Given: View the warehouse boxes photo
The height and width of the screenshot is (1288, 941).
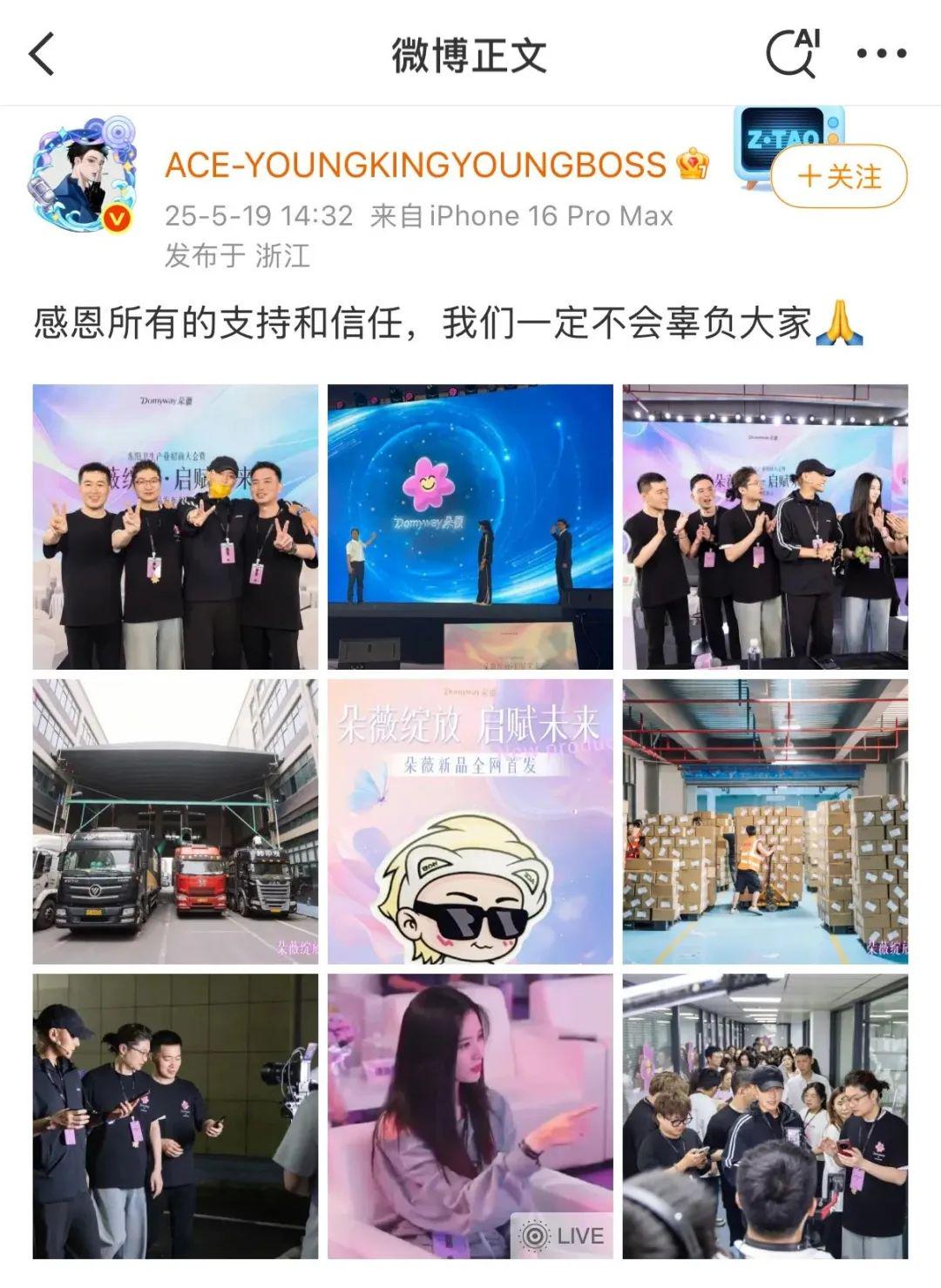Looking at the screenshot, I should pos(765,821).
